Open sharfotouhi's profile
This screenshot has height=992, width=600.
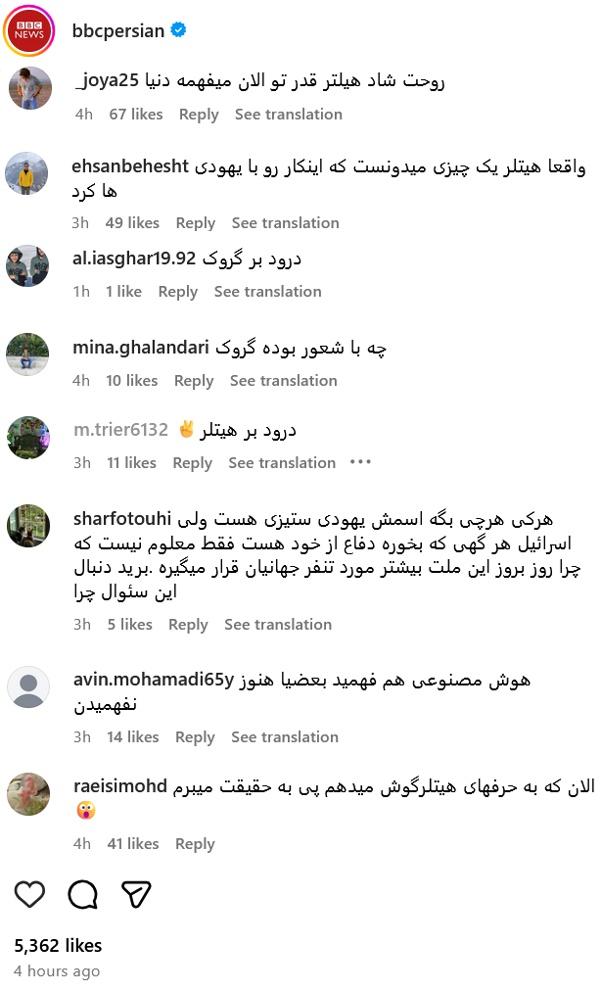[122, 519]
